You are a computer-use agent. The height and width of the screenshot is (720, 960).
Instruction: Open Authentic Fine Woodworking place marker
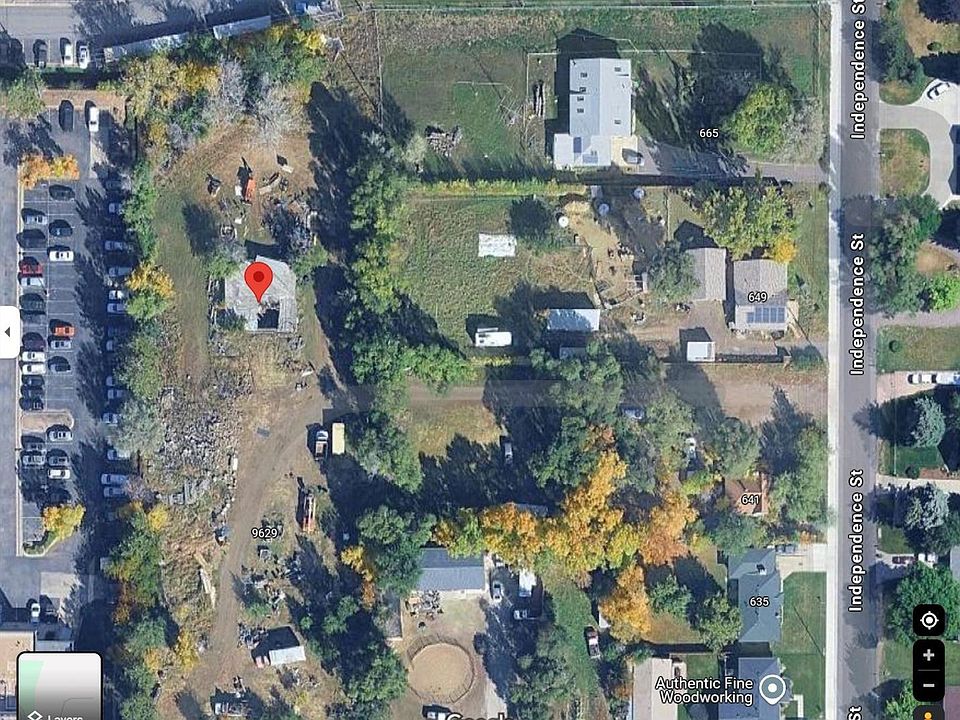point(771,688)
